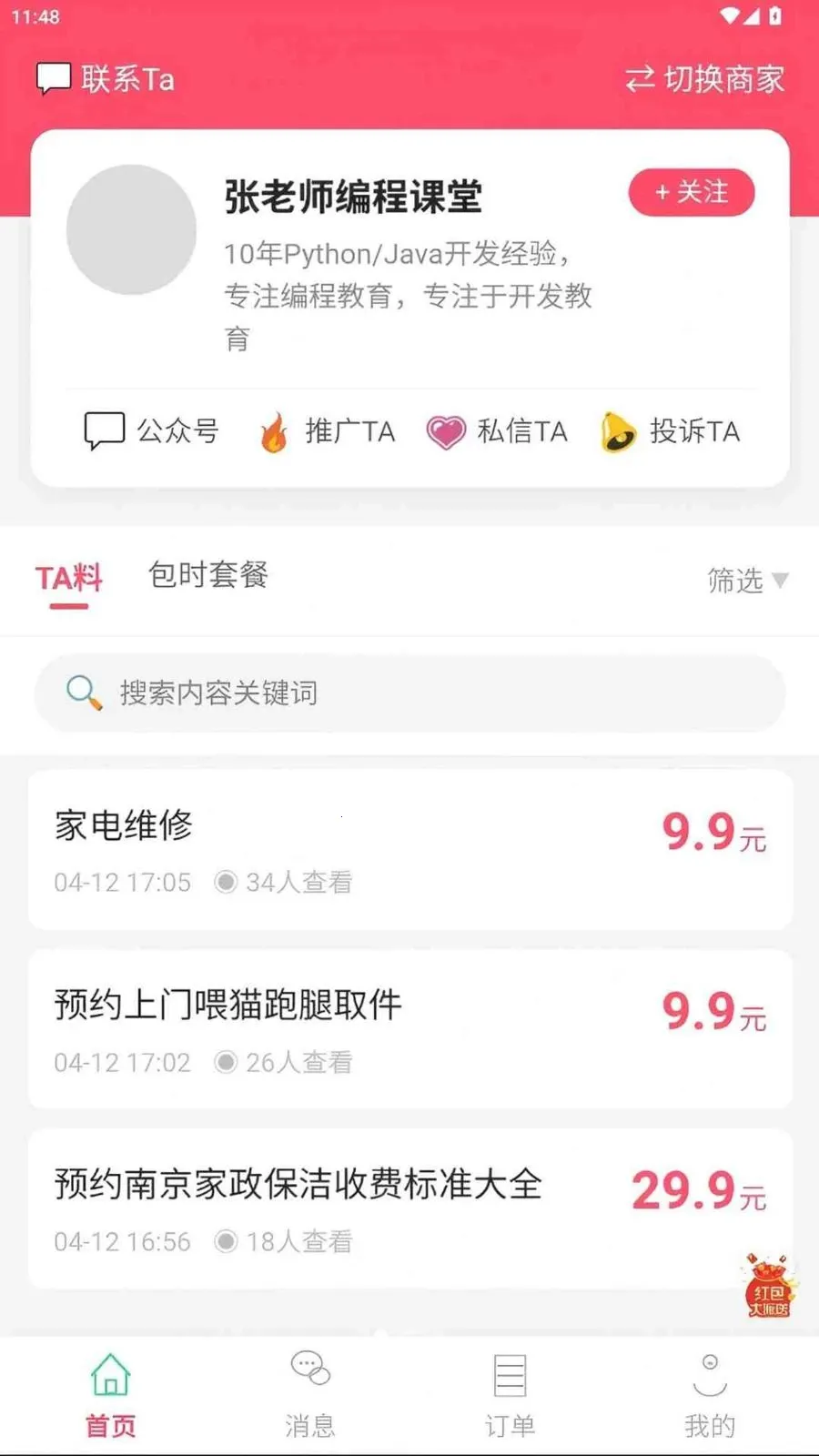Screen dimensions: 819x1456
Task: Switch to the 消息 tab
Action: coord(309,1392)
